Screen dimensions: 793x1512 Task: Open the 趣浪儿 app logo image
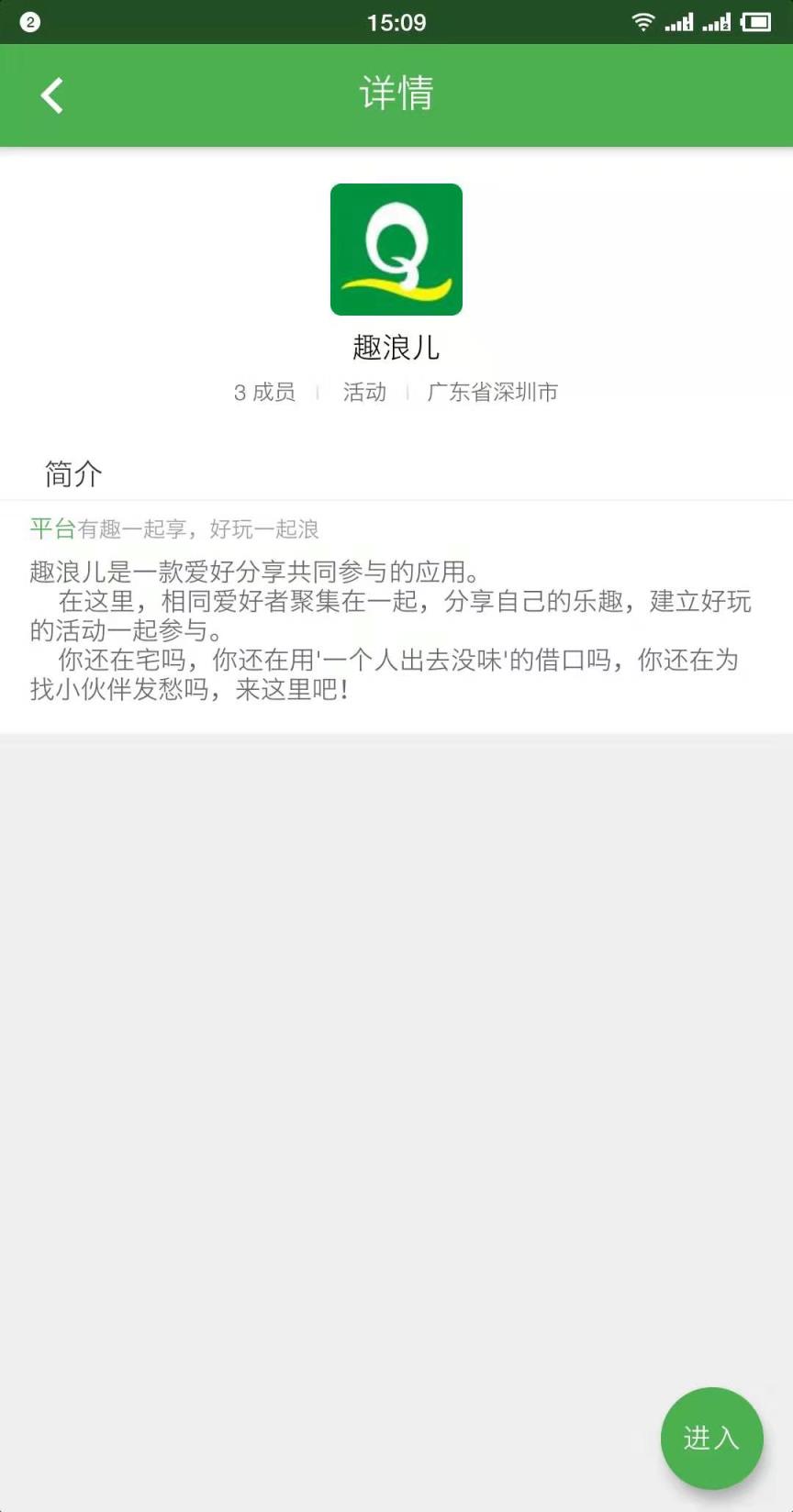click(396, 250)
